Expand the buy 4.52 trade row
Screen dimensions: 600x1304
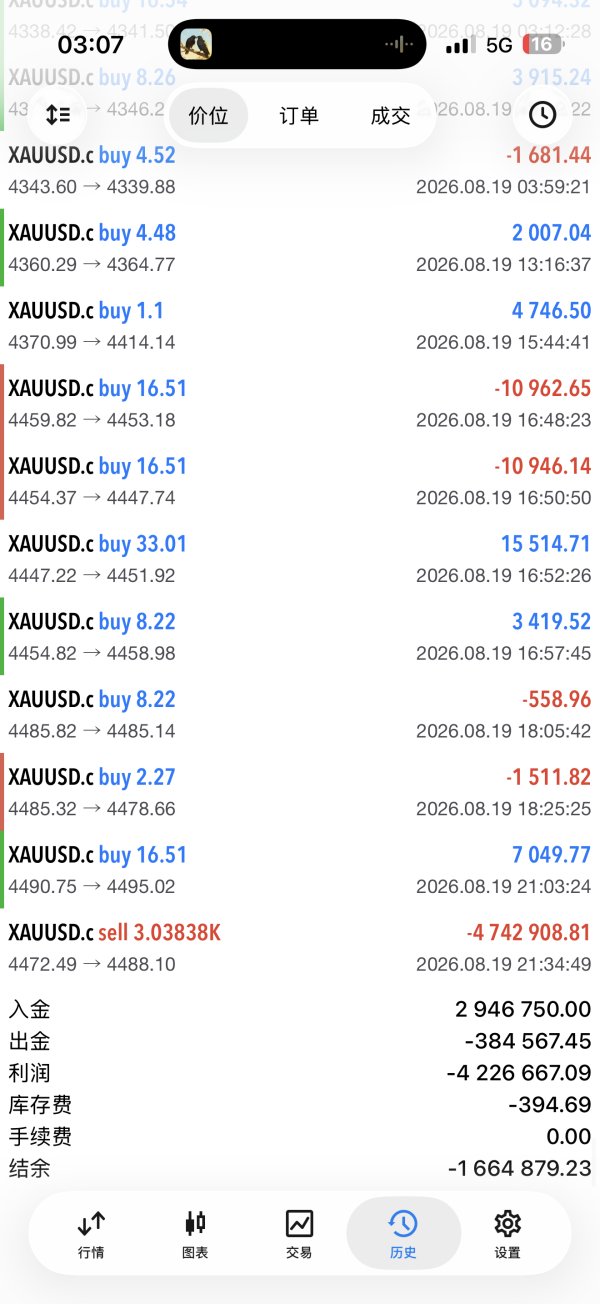click(x=300, y=170)
